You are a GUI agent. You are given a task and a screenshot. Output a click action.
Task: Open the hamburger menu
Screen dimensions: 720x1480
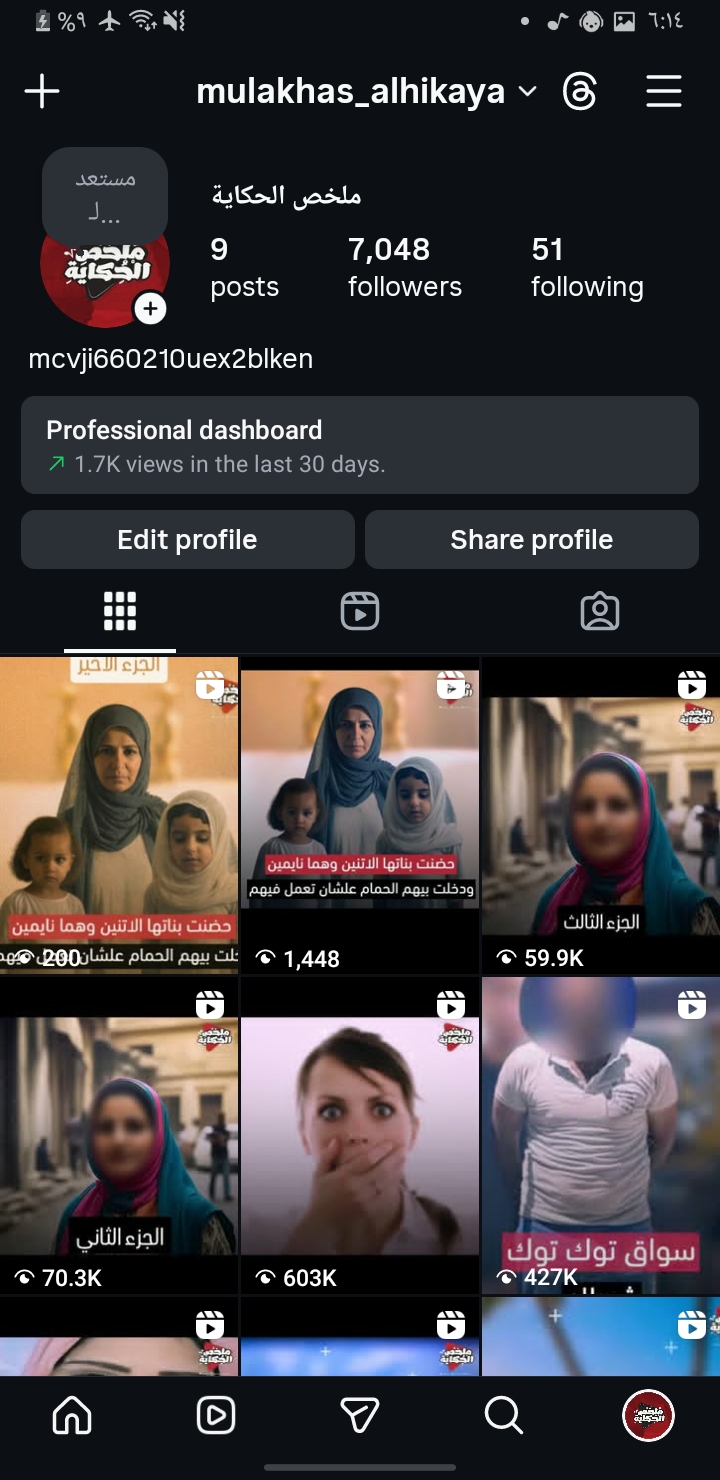pos(663,92)
